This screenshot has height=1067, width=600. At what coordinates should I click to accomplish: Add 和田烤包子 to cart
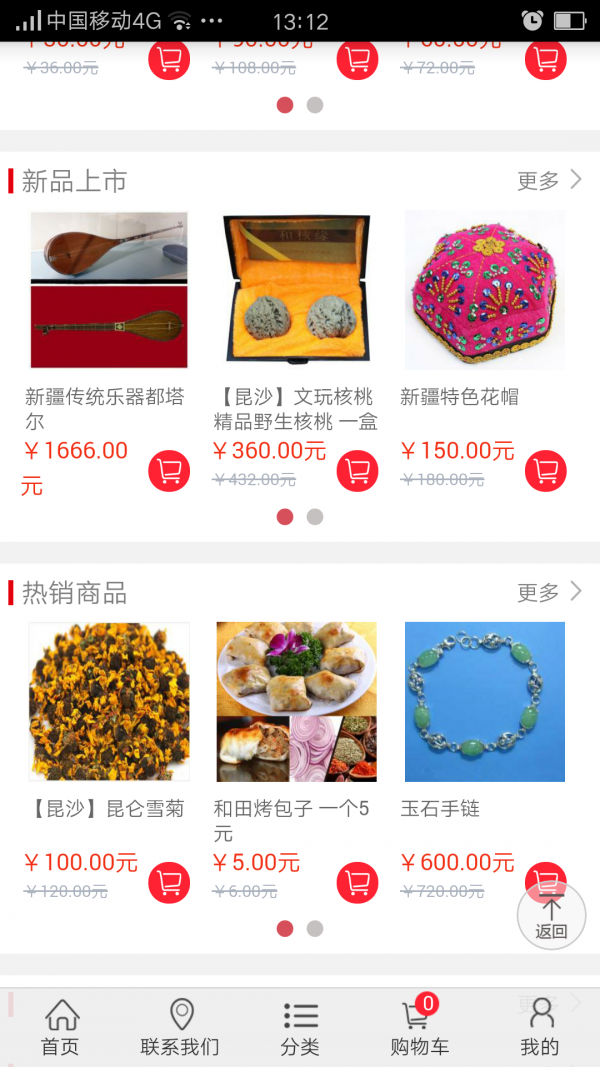pos(357,882)
